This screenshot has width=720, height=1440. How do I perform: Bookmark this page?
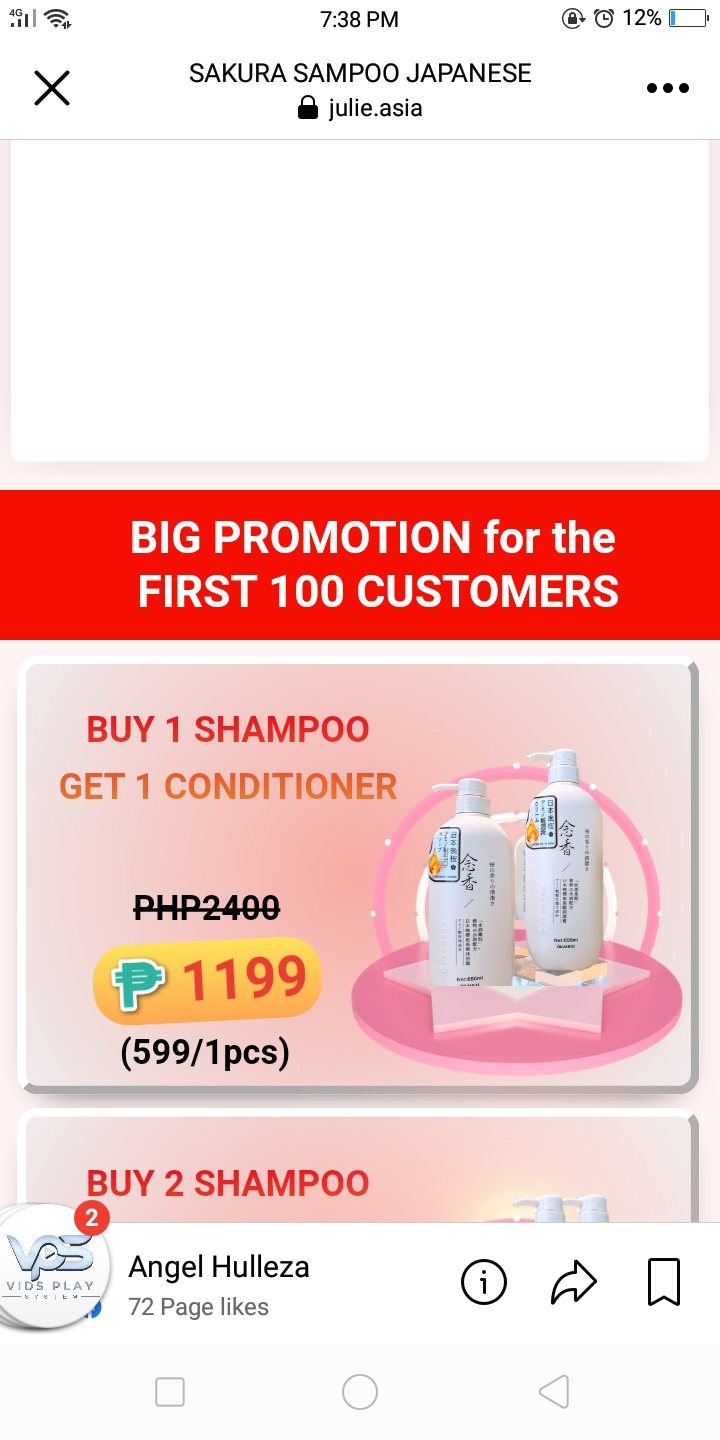coord(664,1282)
